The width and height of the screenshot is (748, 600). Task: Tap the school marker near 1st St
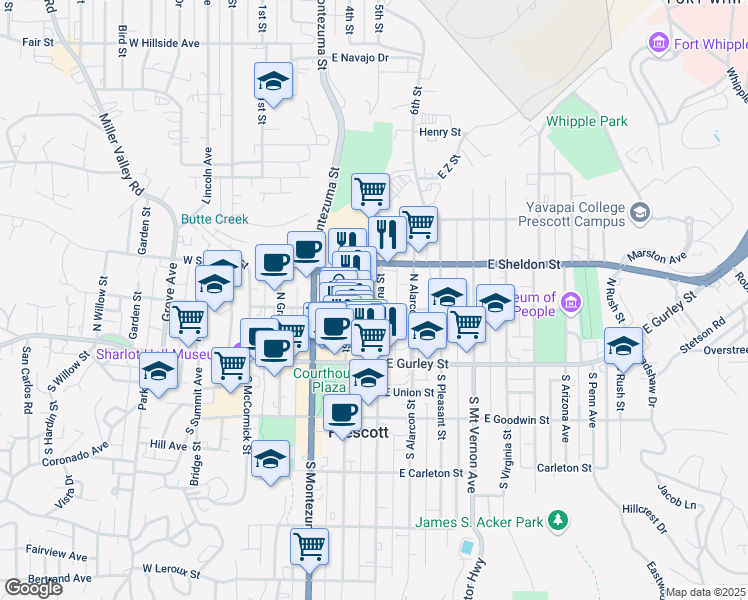coord(273,82)
